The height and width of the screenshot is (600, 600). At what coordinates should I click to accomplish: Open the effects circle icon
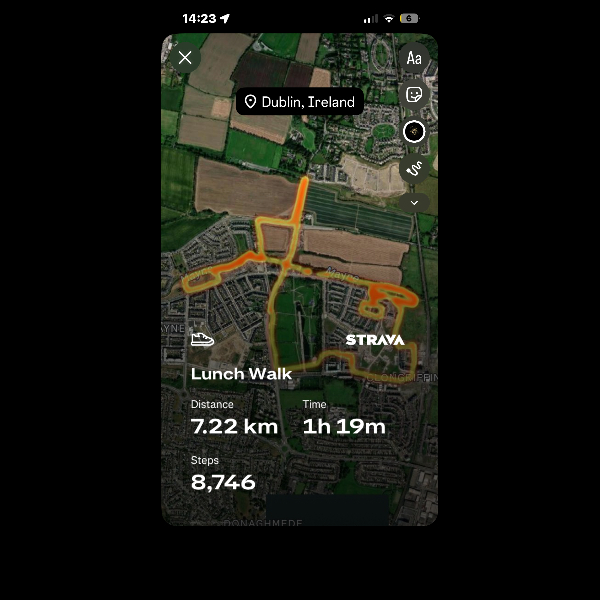coord(414,132)
